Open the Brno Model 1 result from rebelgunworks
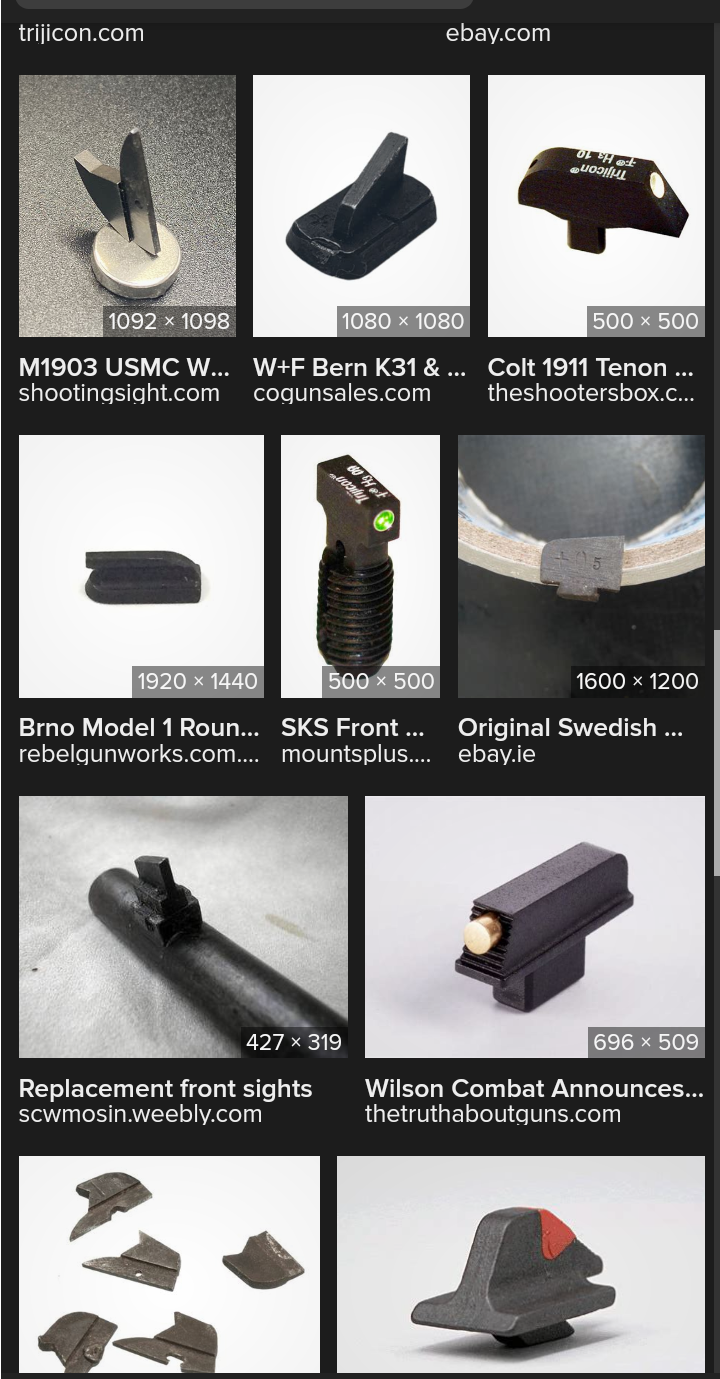The height and width of the screenshot is (1379, 720). 141,566
